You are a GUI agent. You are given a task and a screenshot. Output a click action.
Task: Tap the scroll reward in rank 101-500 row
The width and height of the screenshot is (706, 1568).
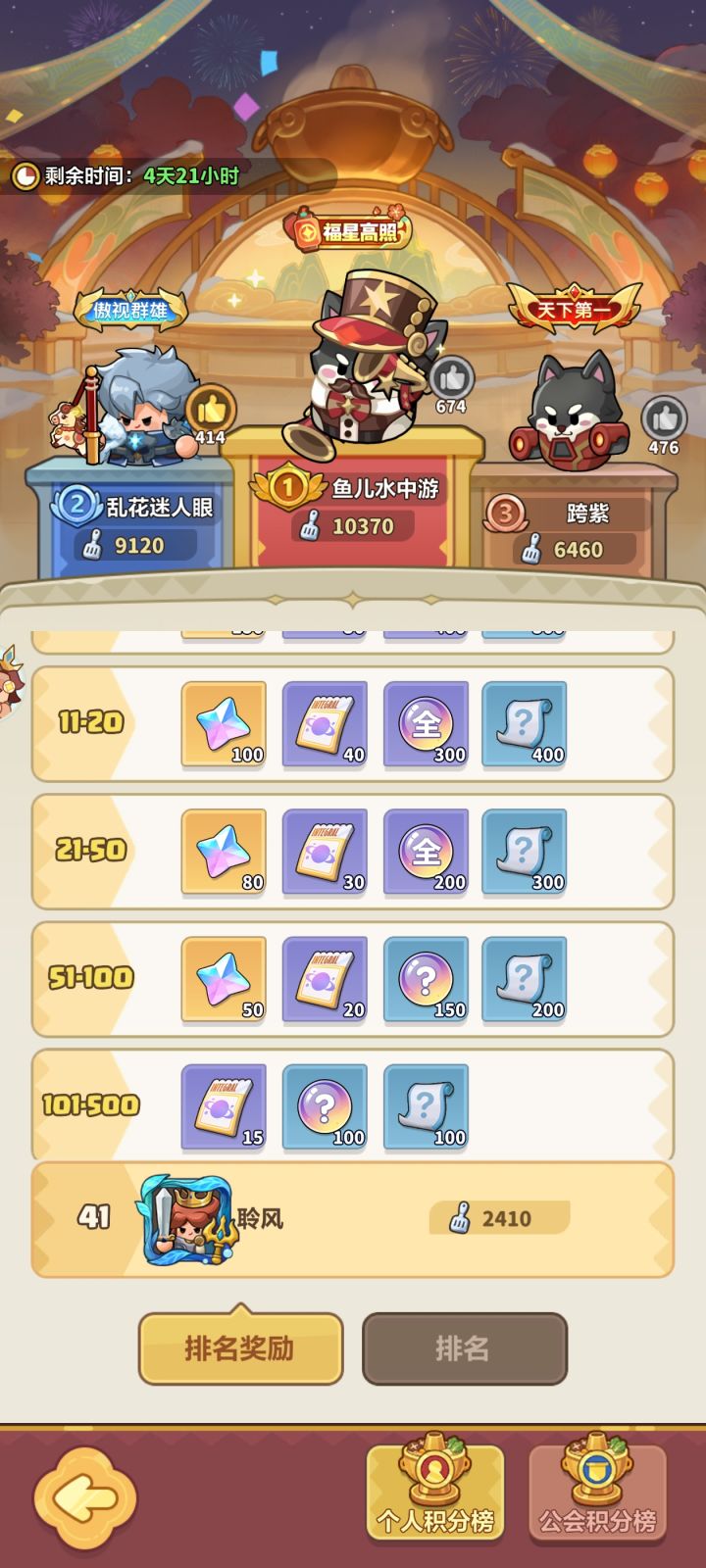[425, 1107]
